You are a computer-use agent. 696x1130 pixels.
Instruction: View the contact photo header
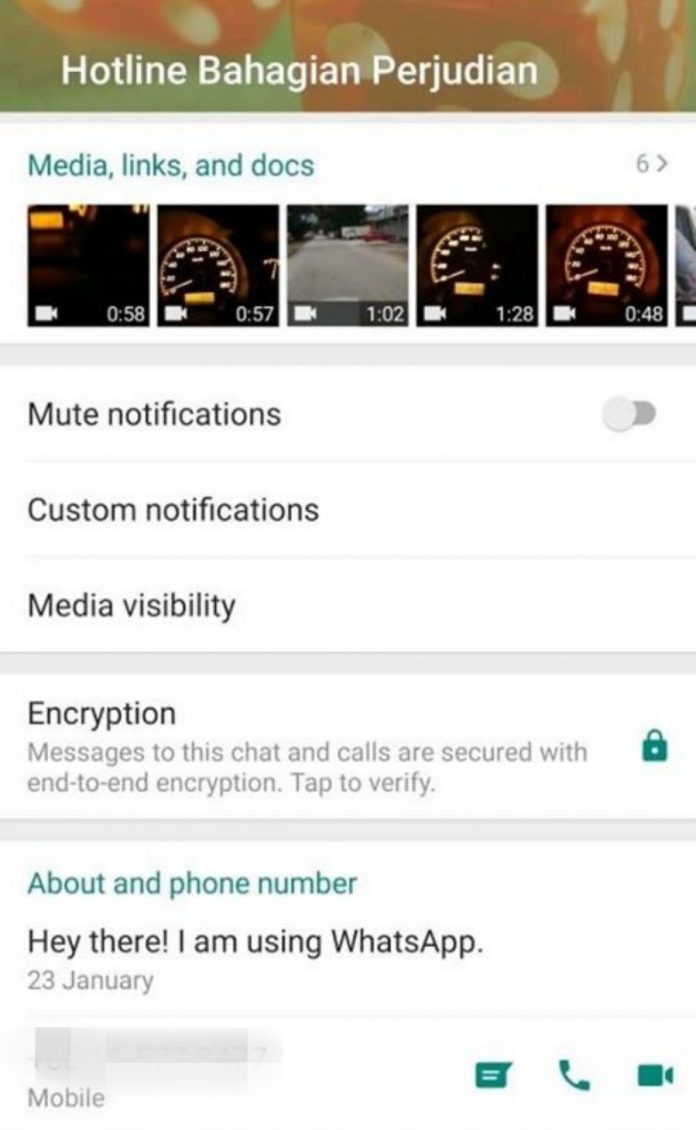point(348,55)
